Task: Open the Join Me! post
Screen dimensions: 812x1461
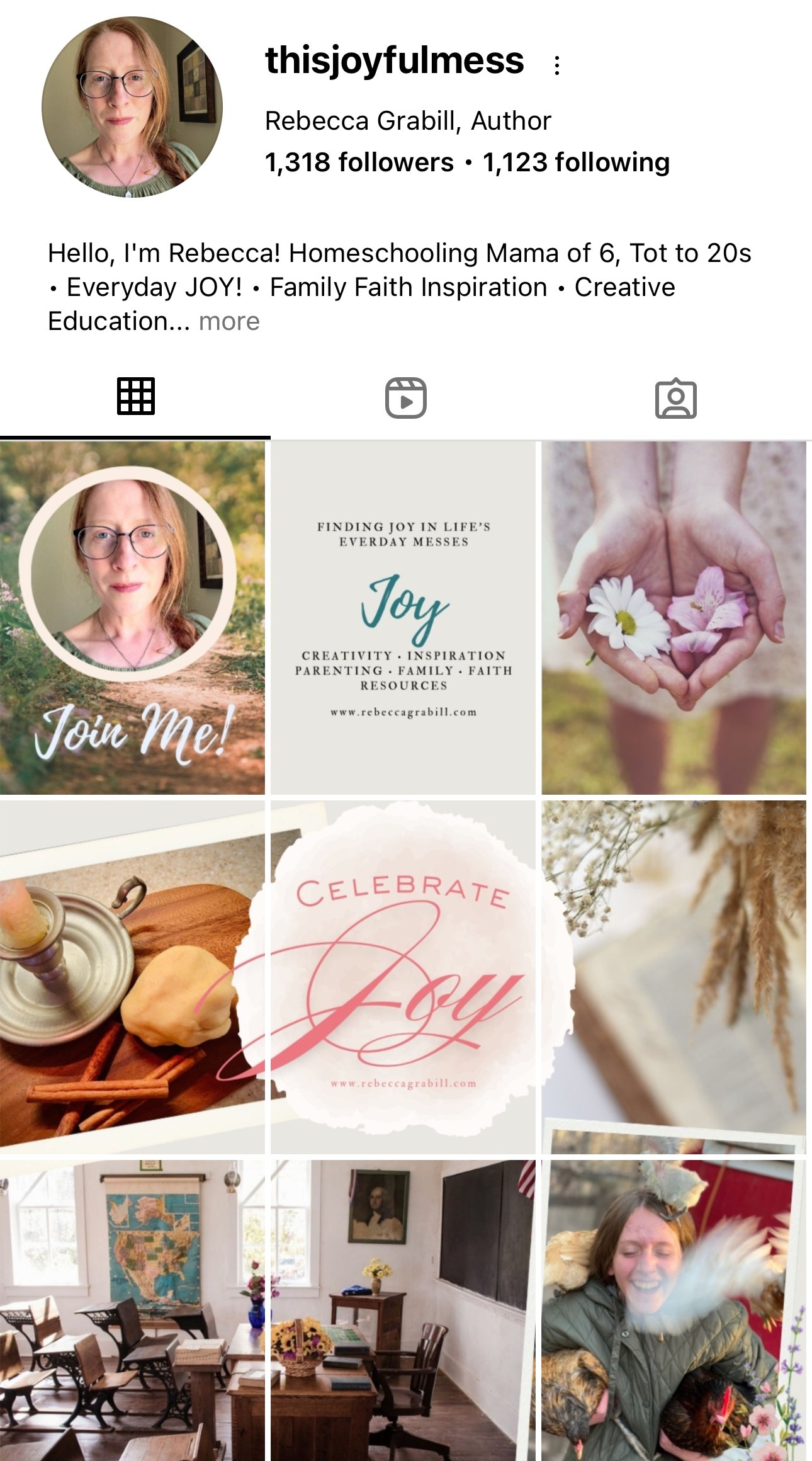Action: pyautogui.click(x=132, y=618)
